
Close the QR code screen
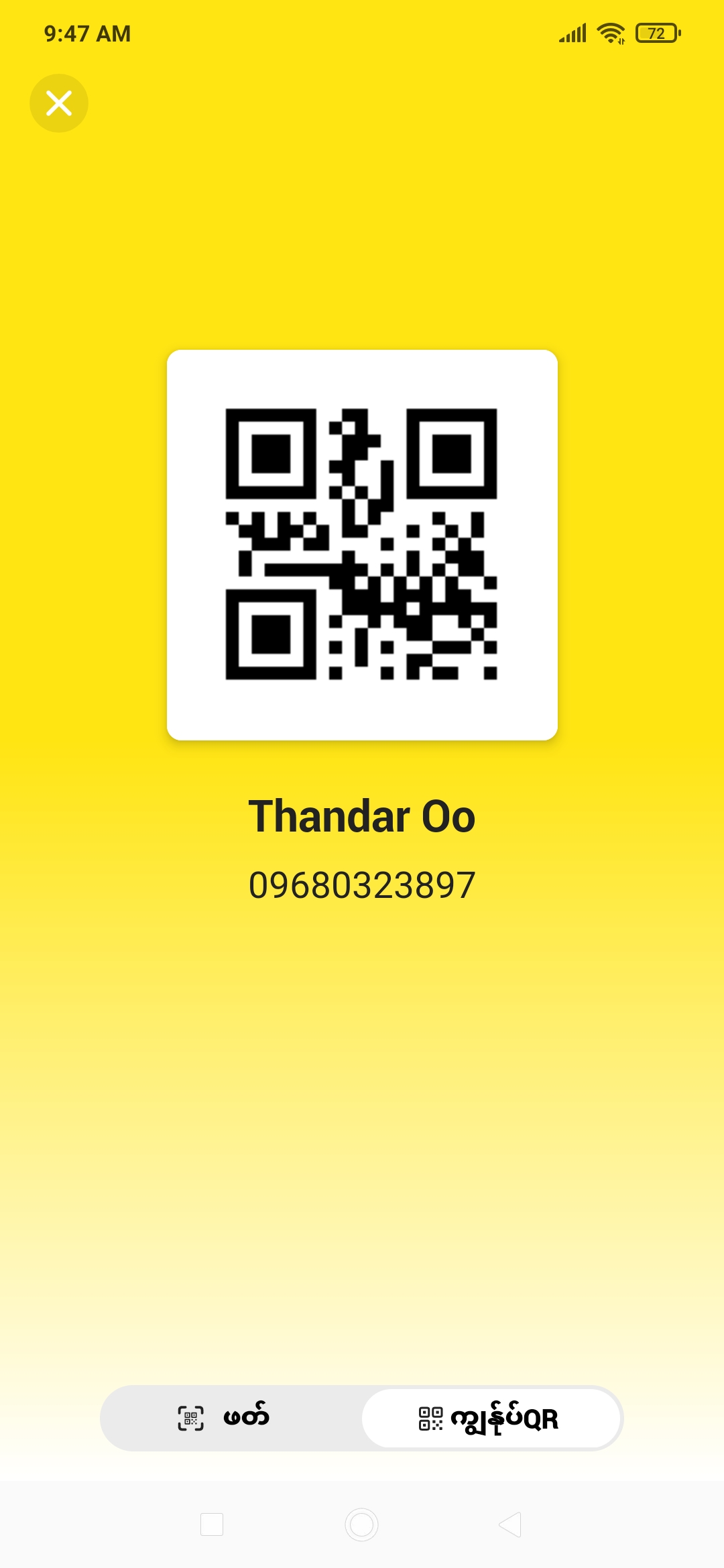pos(59,103)
